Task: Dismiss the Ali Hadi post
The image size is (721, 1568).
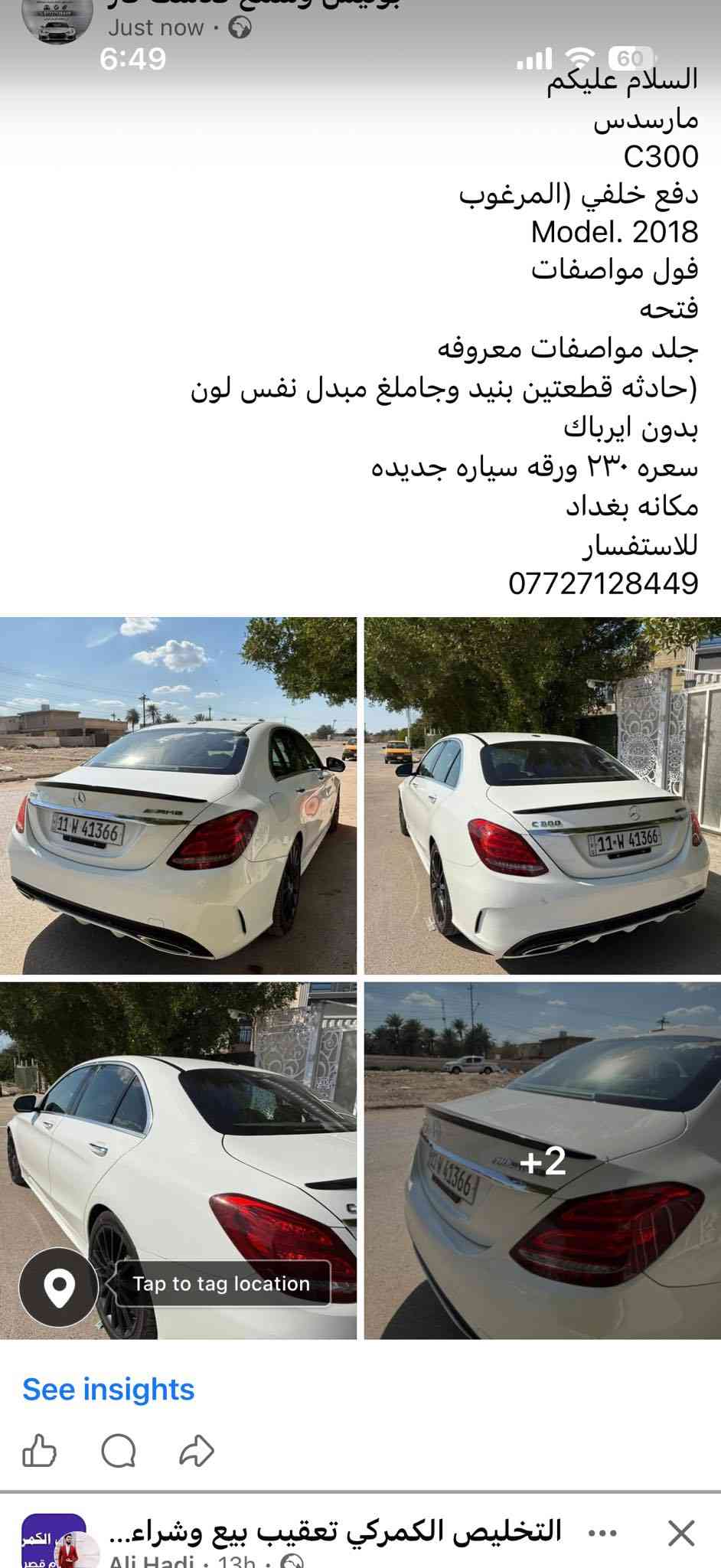Action: coord(680,1534)
